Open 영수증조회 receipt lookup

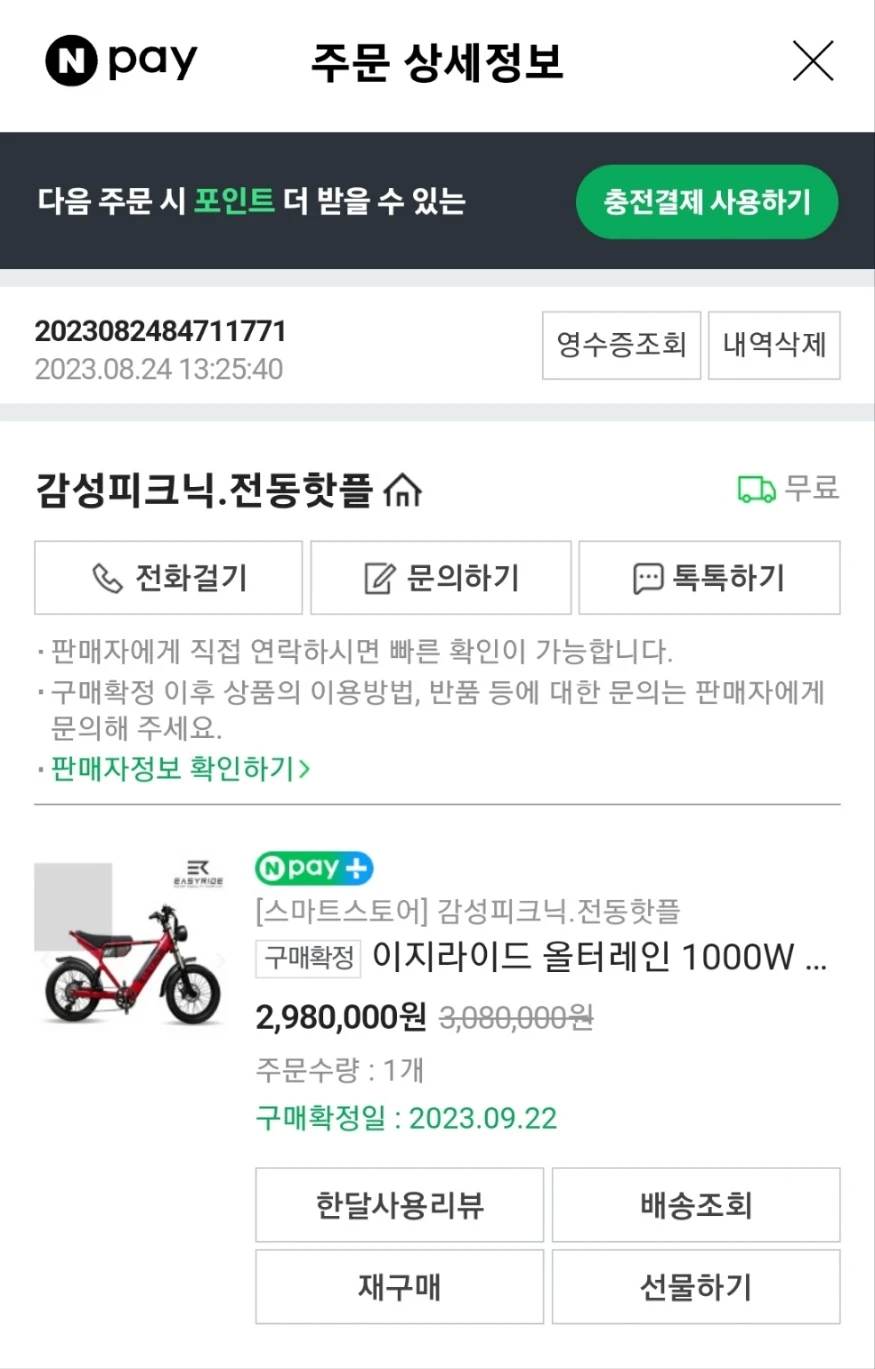point(621,346)
